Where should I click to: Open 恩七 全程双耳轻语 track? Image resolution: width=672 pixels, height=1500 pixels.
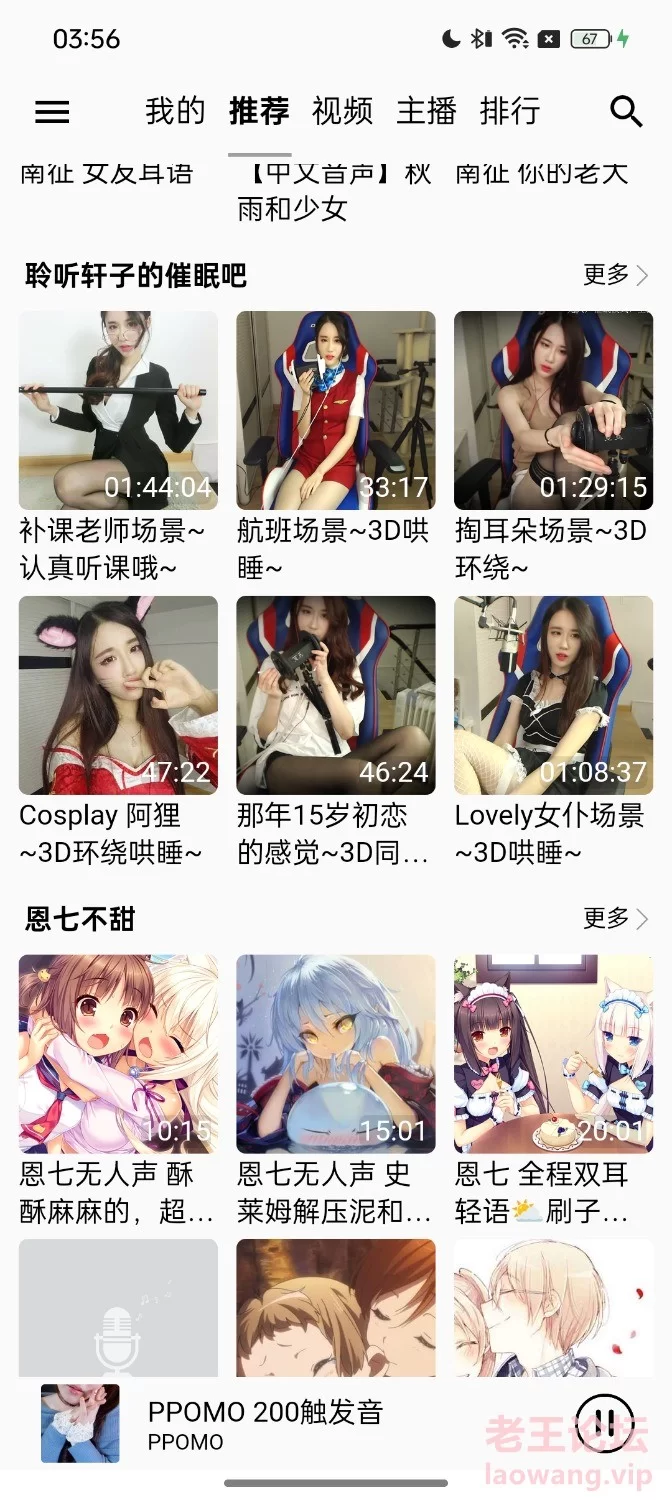(553, 1053)
